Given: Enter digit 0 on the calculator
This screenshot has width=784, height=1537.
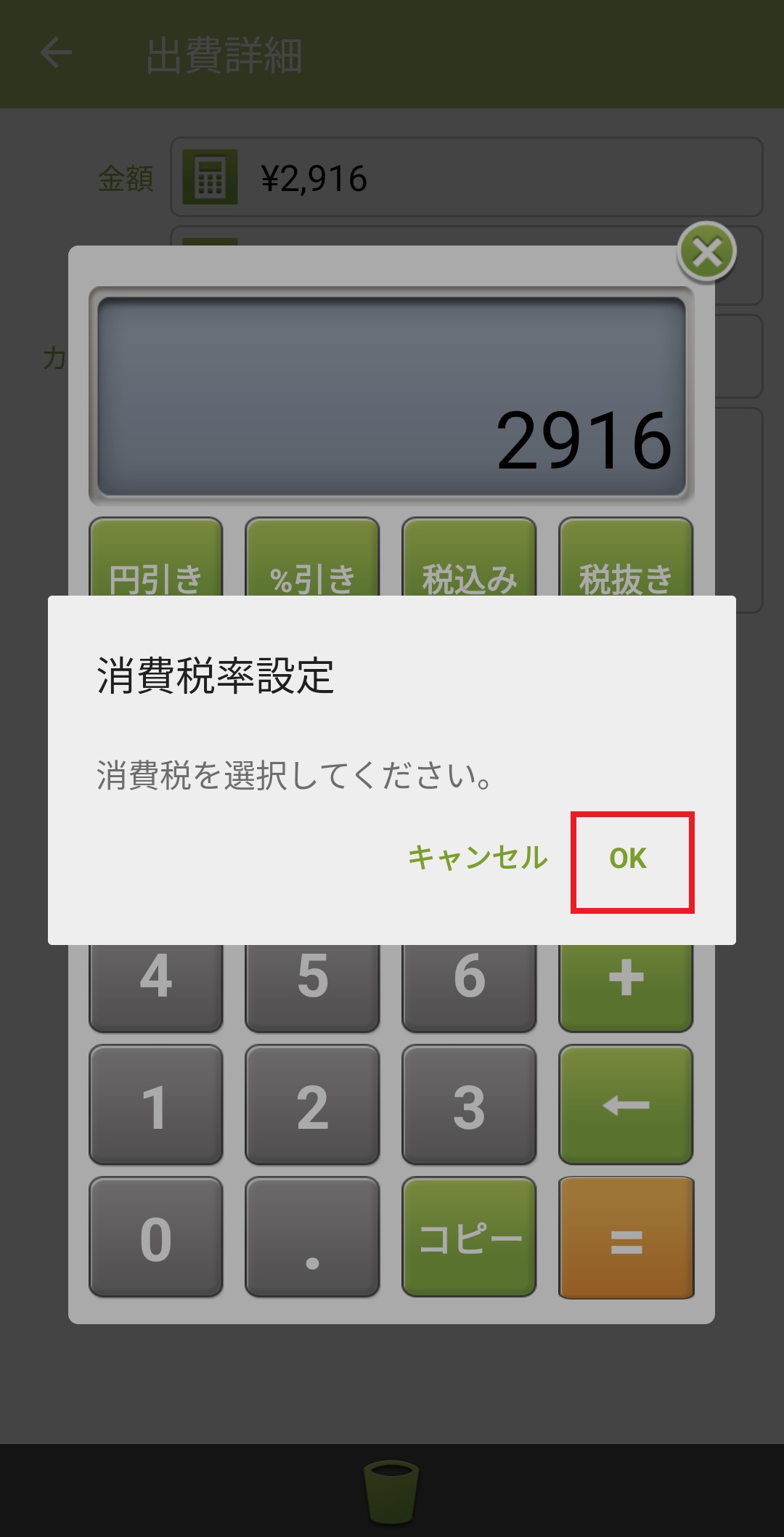Looking at the screenshot, I should pos(155,1238).
